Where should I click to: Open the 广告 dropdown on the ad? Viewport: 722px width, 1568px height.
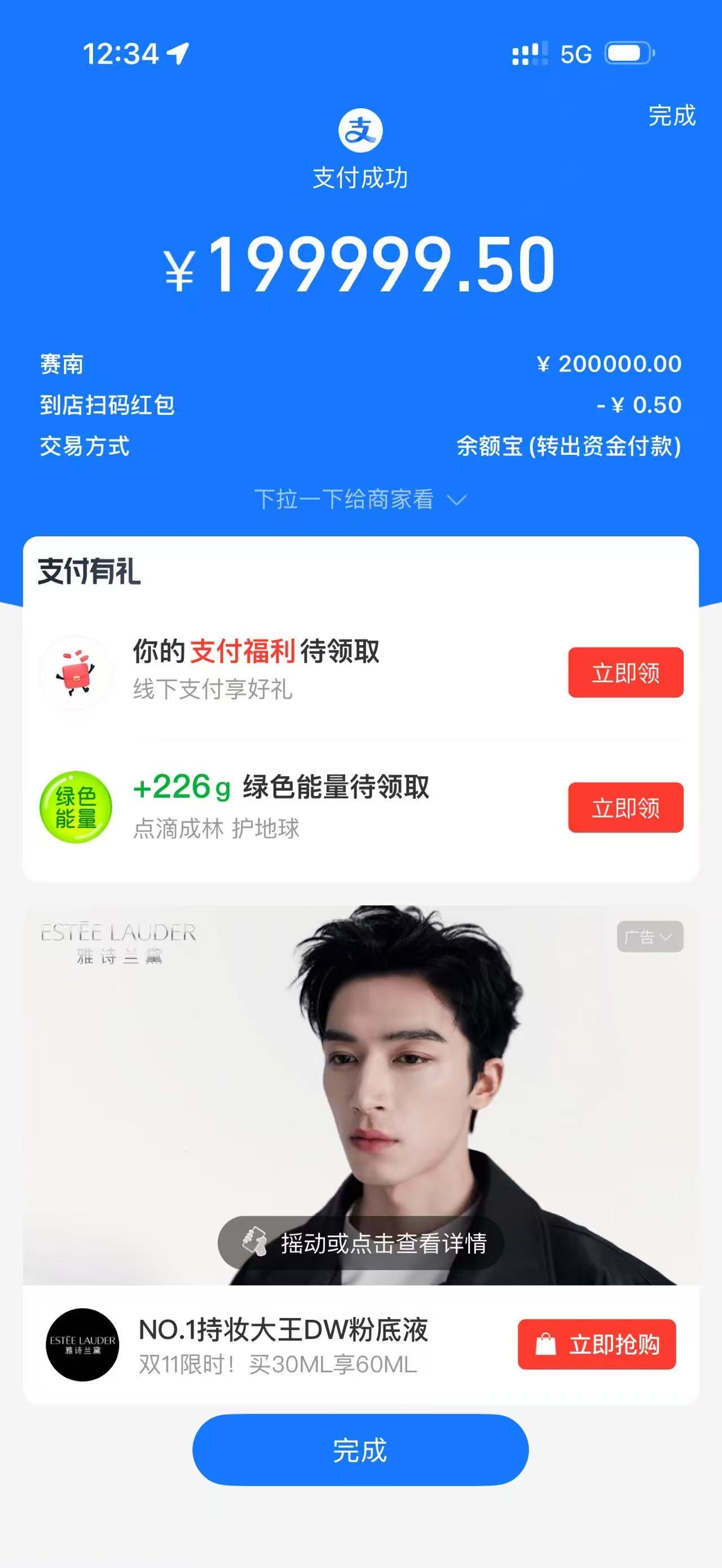(x=650, y=937)
